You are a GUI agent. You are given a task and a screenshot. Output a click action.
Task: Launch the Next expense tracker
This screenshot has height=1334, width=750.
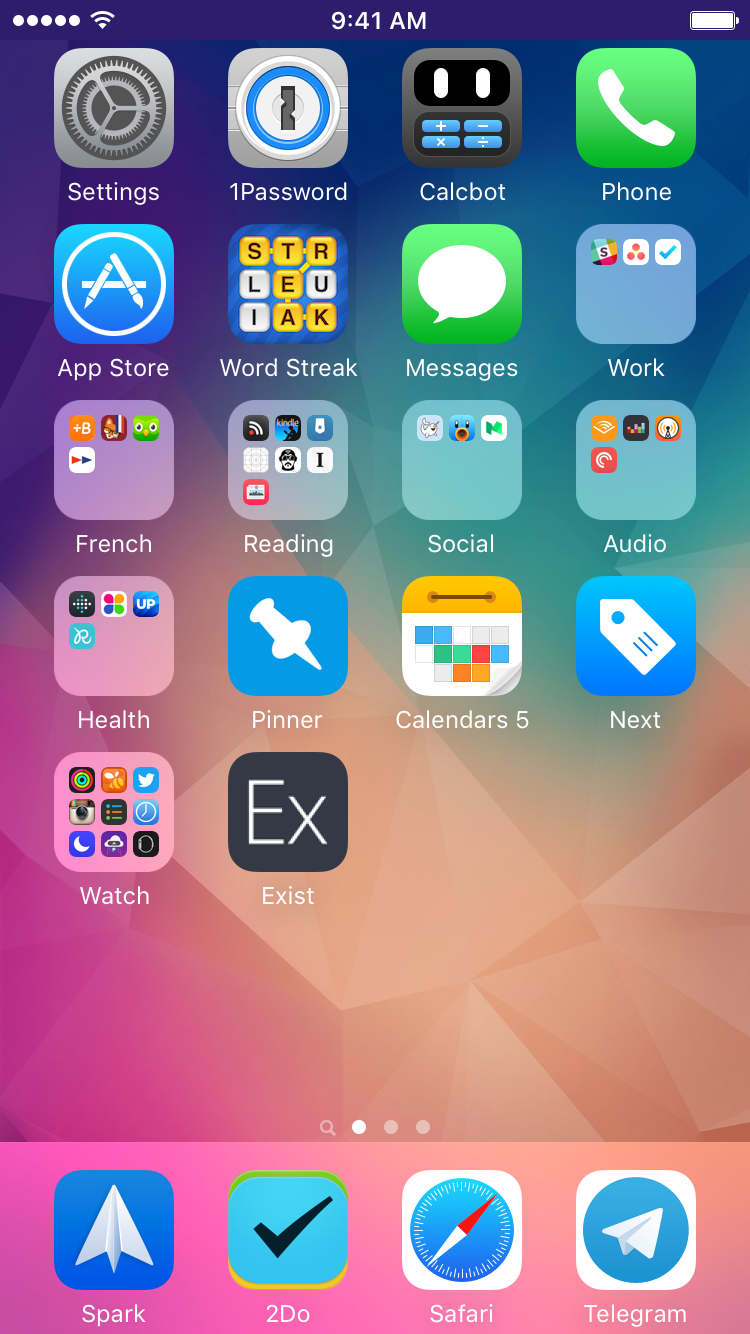(x=636, y=636)
